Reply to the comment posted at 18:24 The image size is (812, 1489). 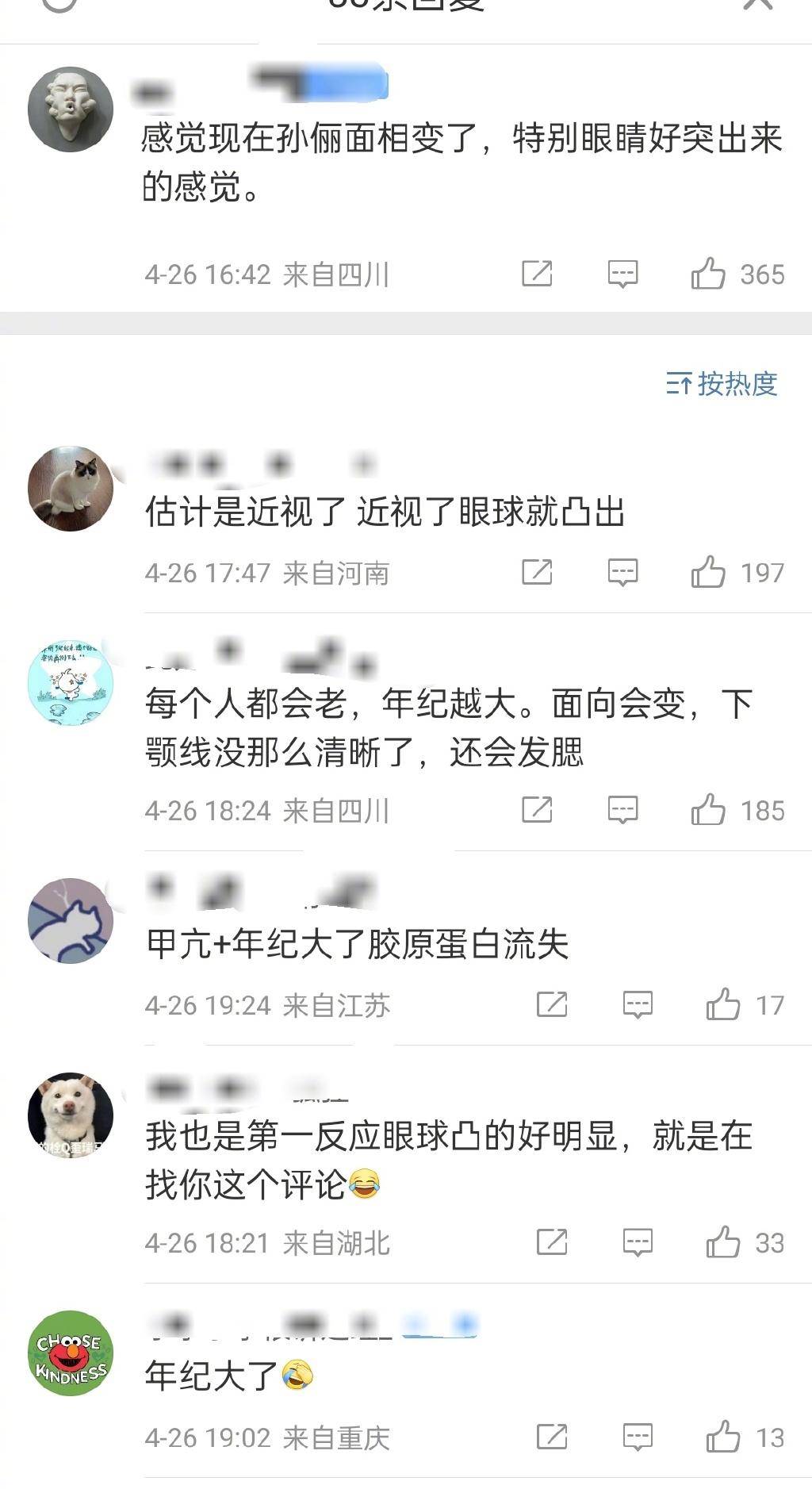[622, 810]
